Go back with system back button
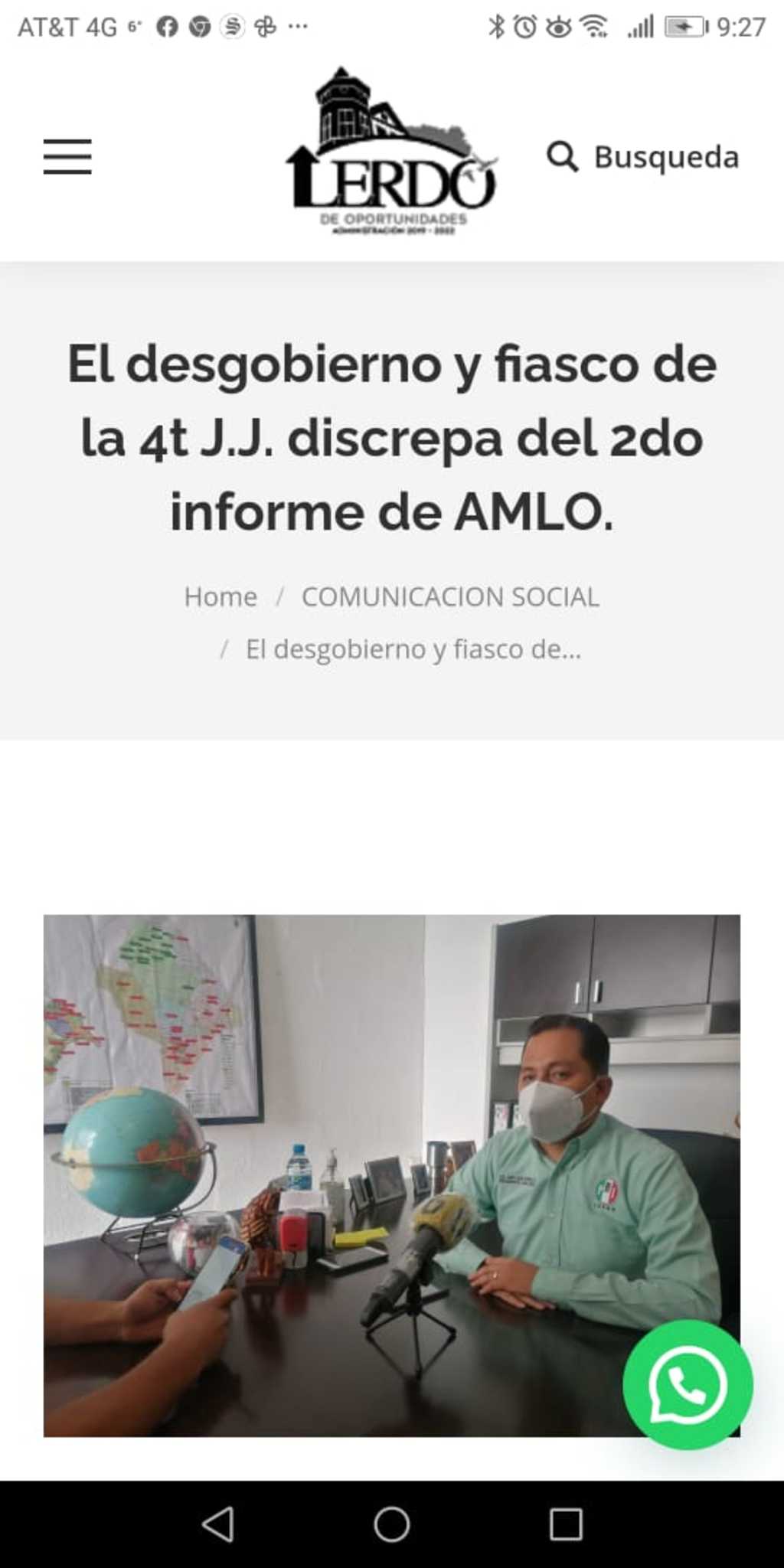This screenshot has width=784, height=1568. click(x=218, y=1524)
